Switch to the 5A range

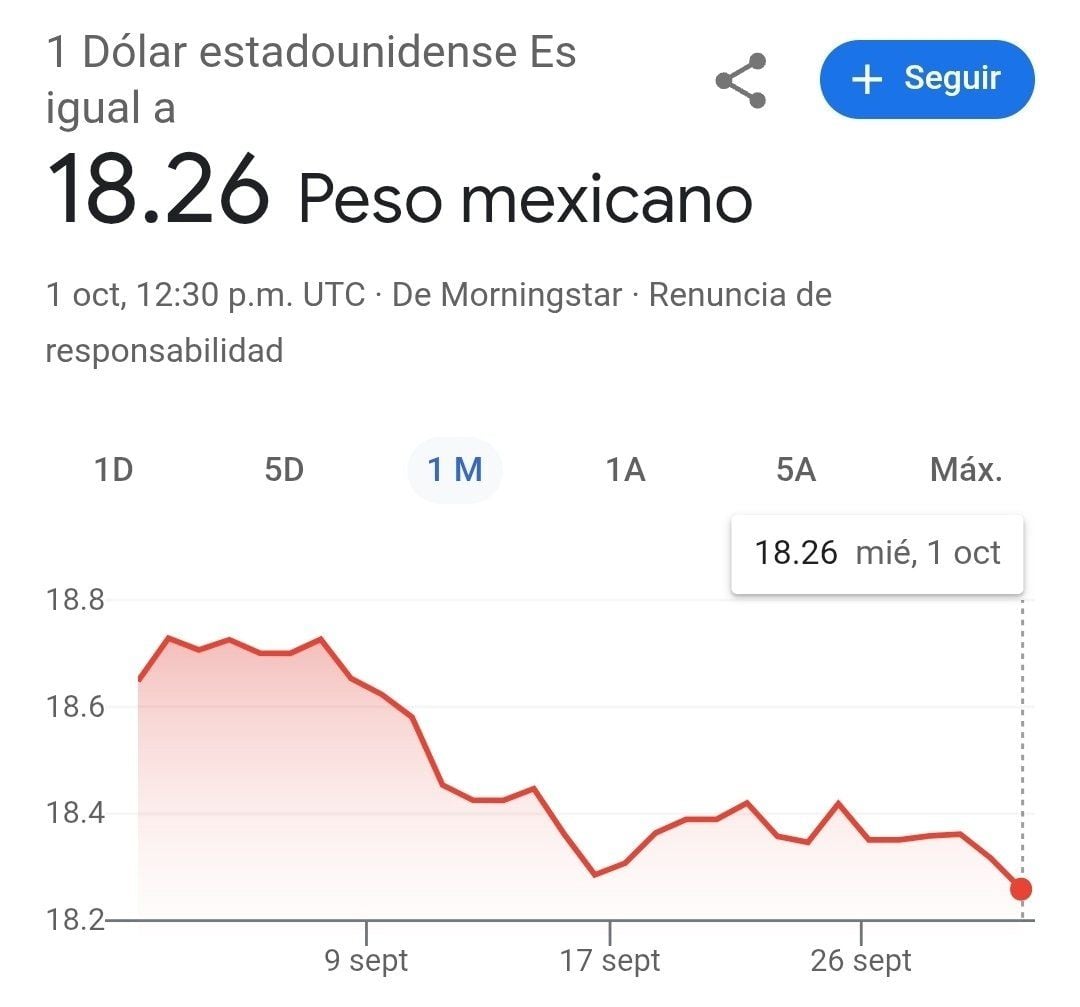click(796, 469)
